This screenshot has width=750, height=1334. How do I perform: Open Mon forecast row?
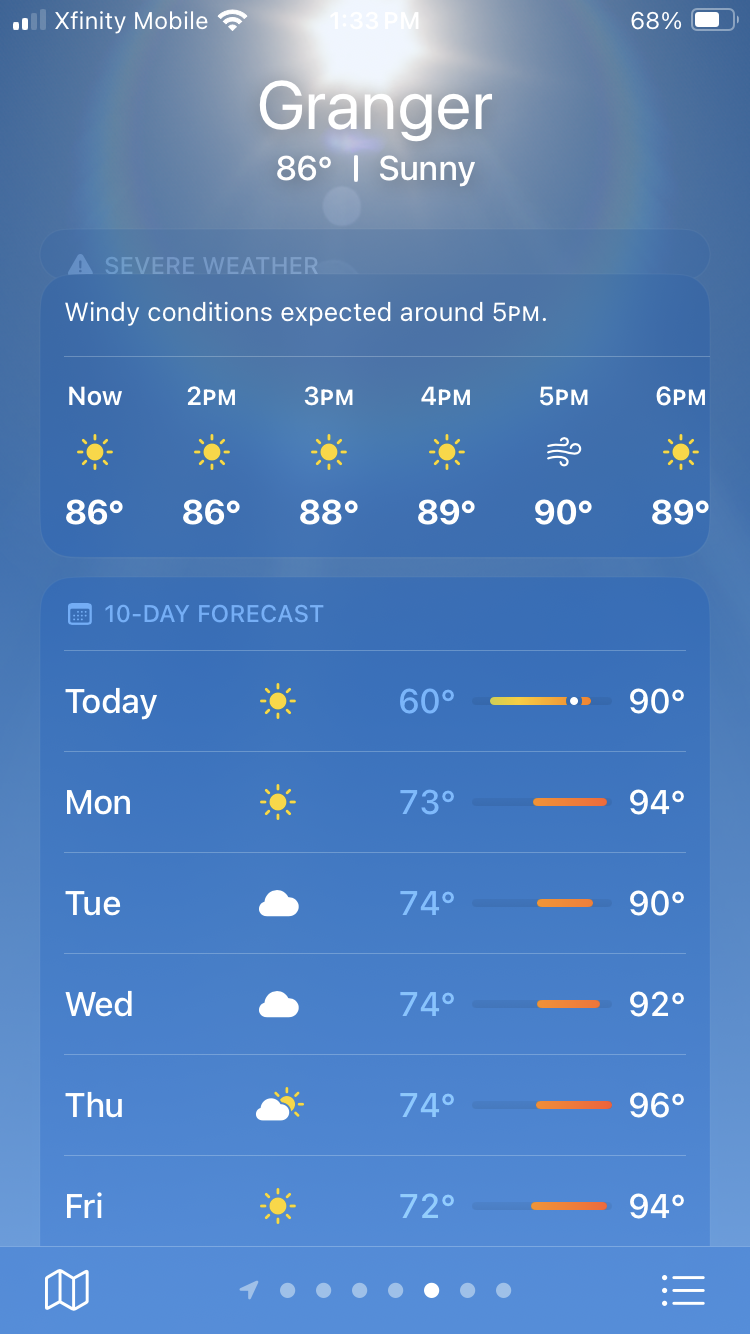(x=374, y=802)
